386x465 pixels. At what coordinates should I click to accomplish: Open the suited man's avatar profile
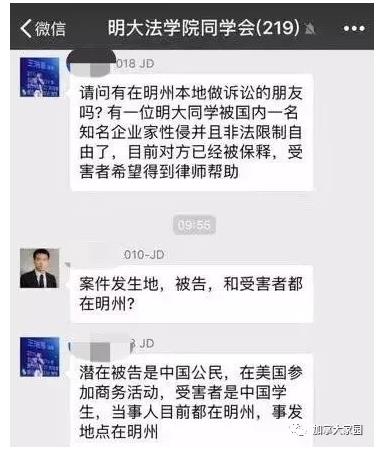pos(40,268)
